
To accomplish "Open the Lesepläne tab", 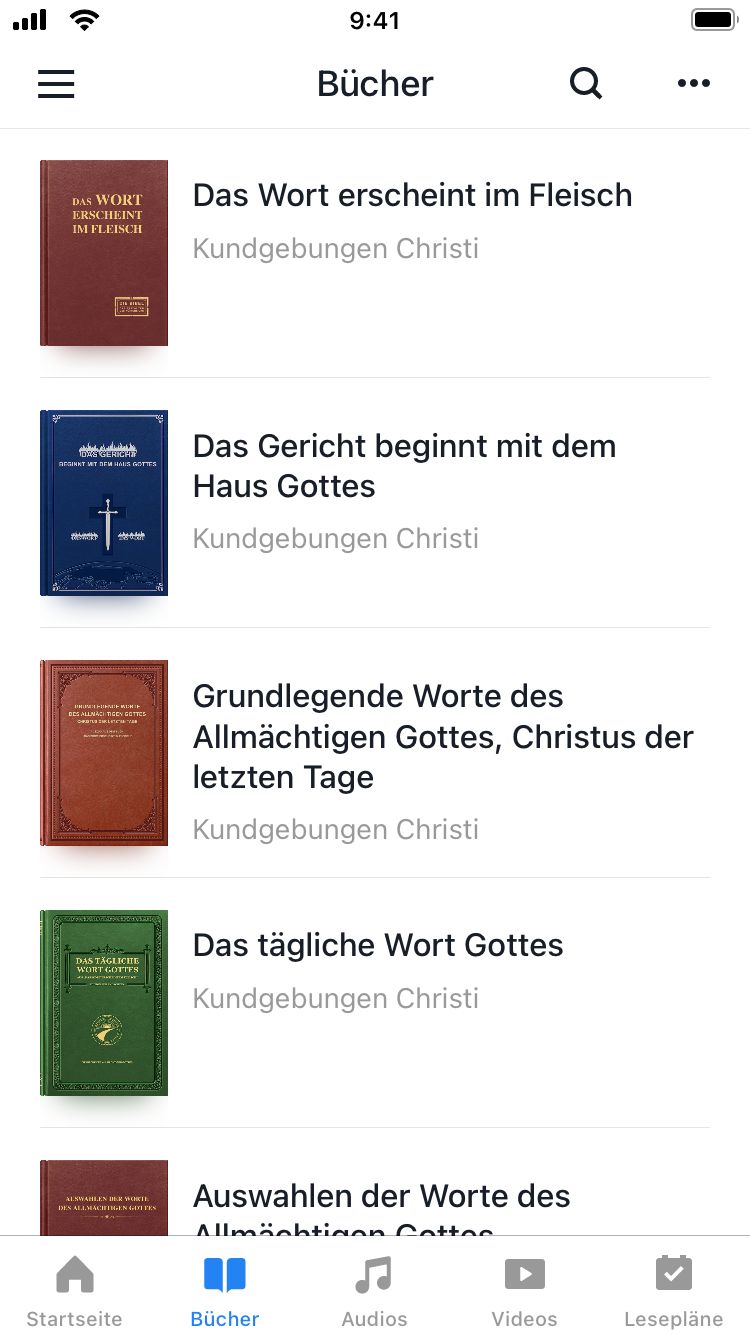I will coord(673,1290).
